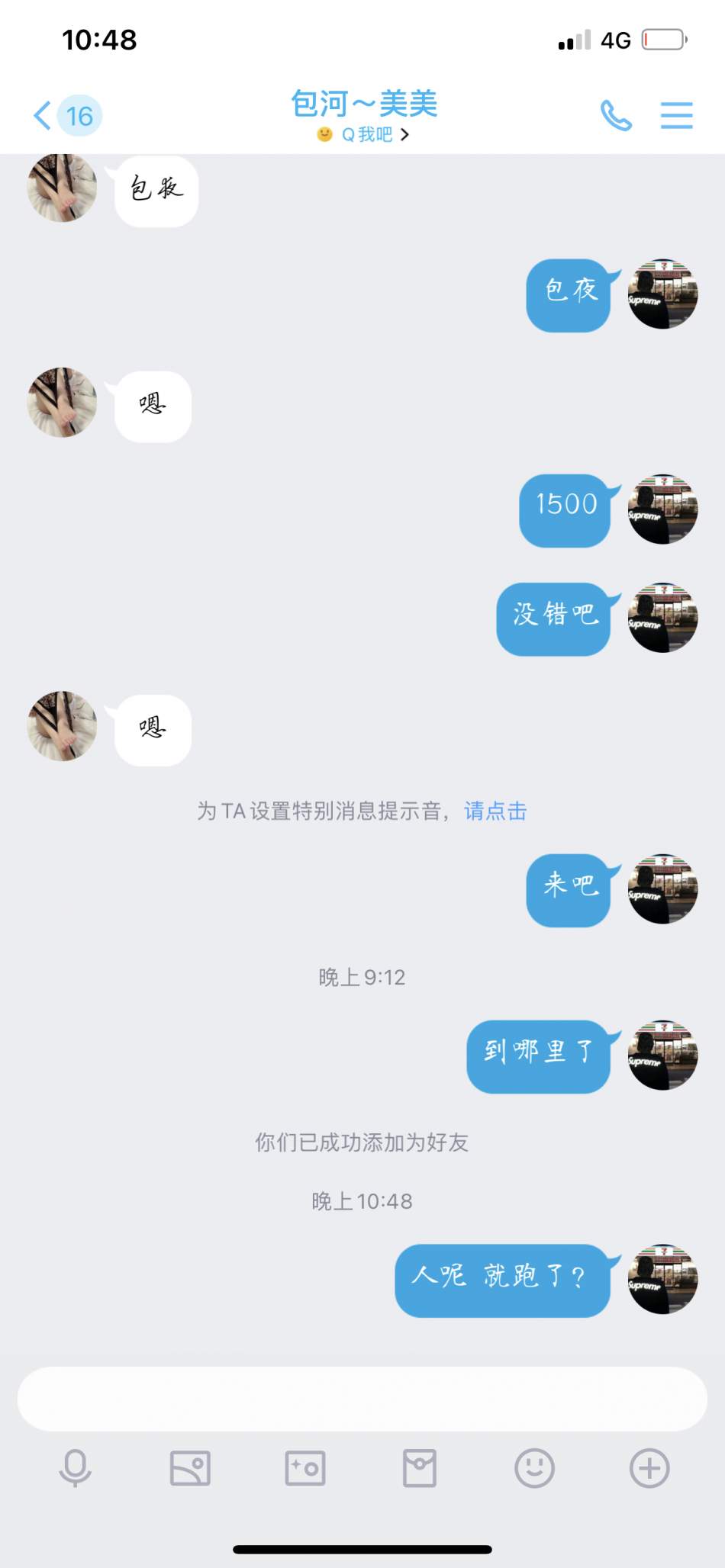This screenshot has width=725, height=1568.
Task: Open my own avatar beside the 1500 message
Action: [x=662, y=509]
